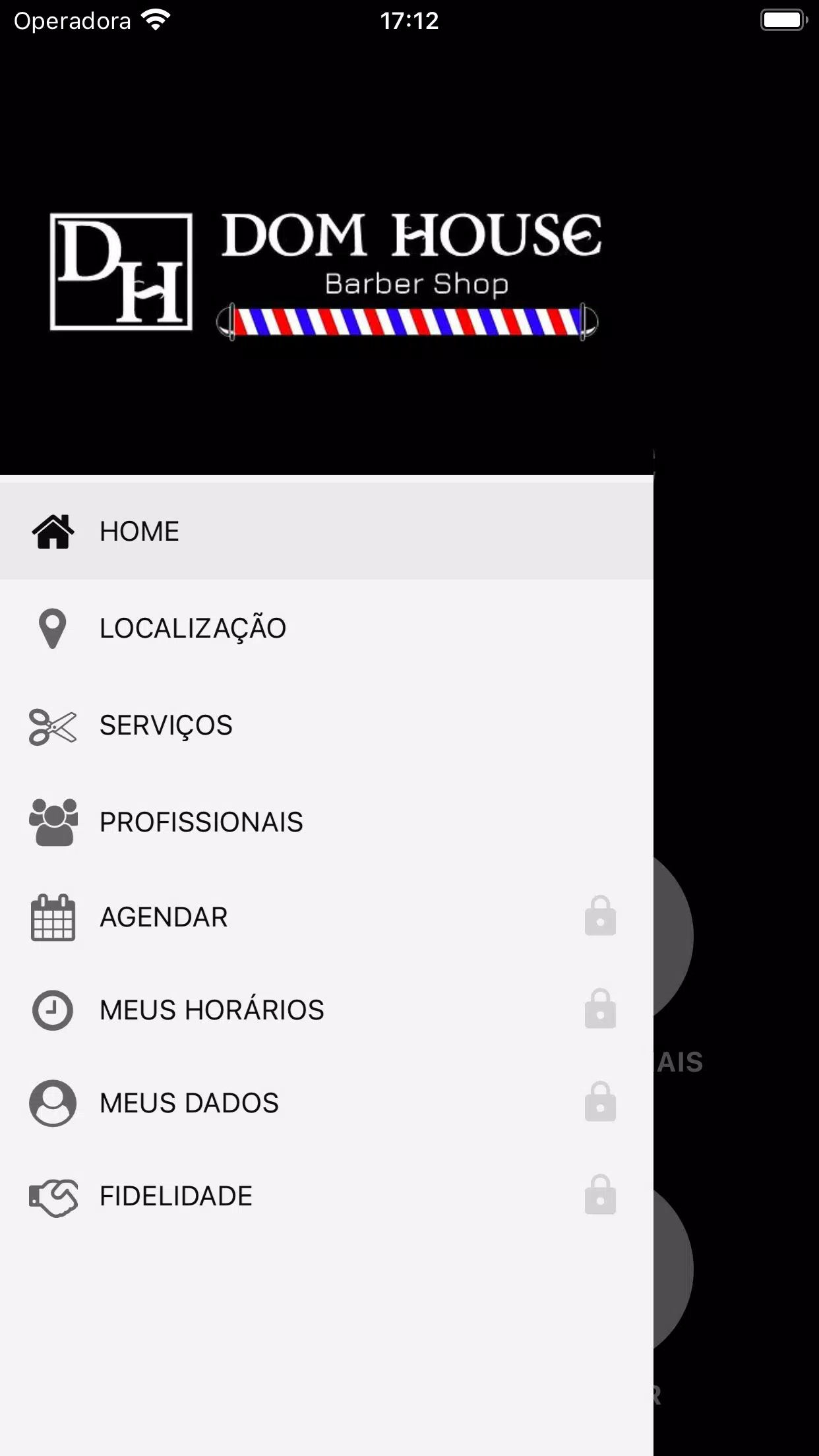Select the home icon in the menu
This screenshot has width=819, height=1456.
click(x=52, y=531)
